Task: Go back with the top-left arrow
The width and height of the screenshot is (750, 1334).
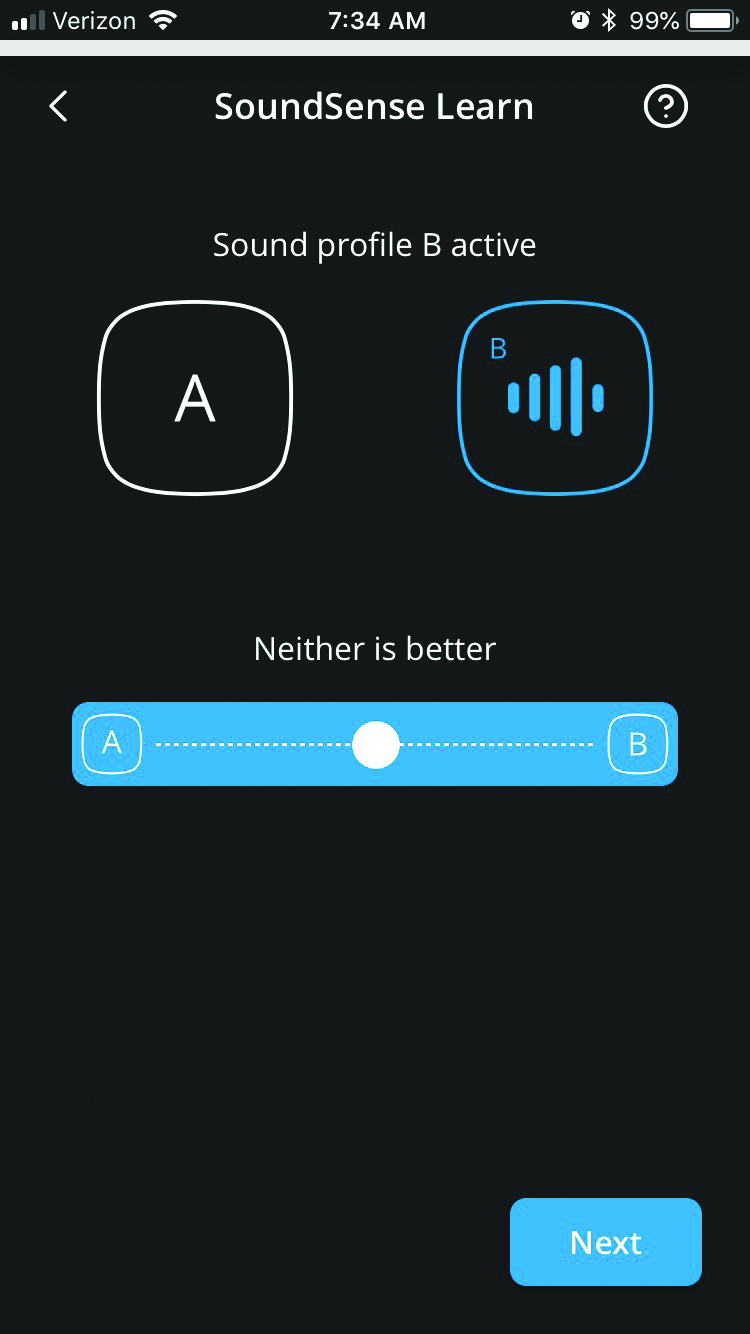Action: [59, 106]
